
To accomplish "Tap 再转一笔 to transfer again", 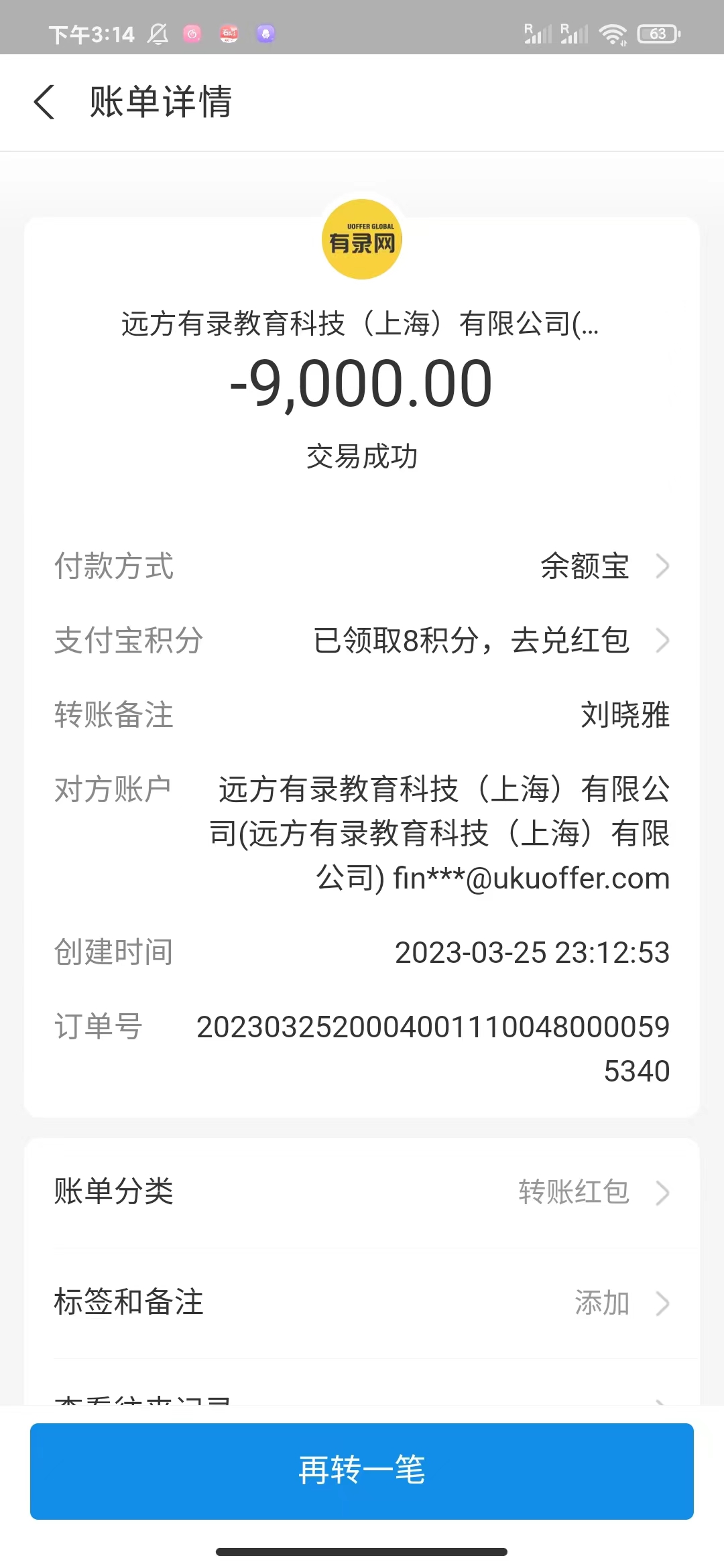I will (362, 1471).
